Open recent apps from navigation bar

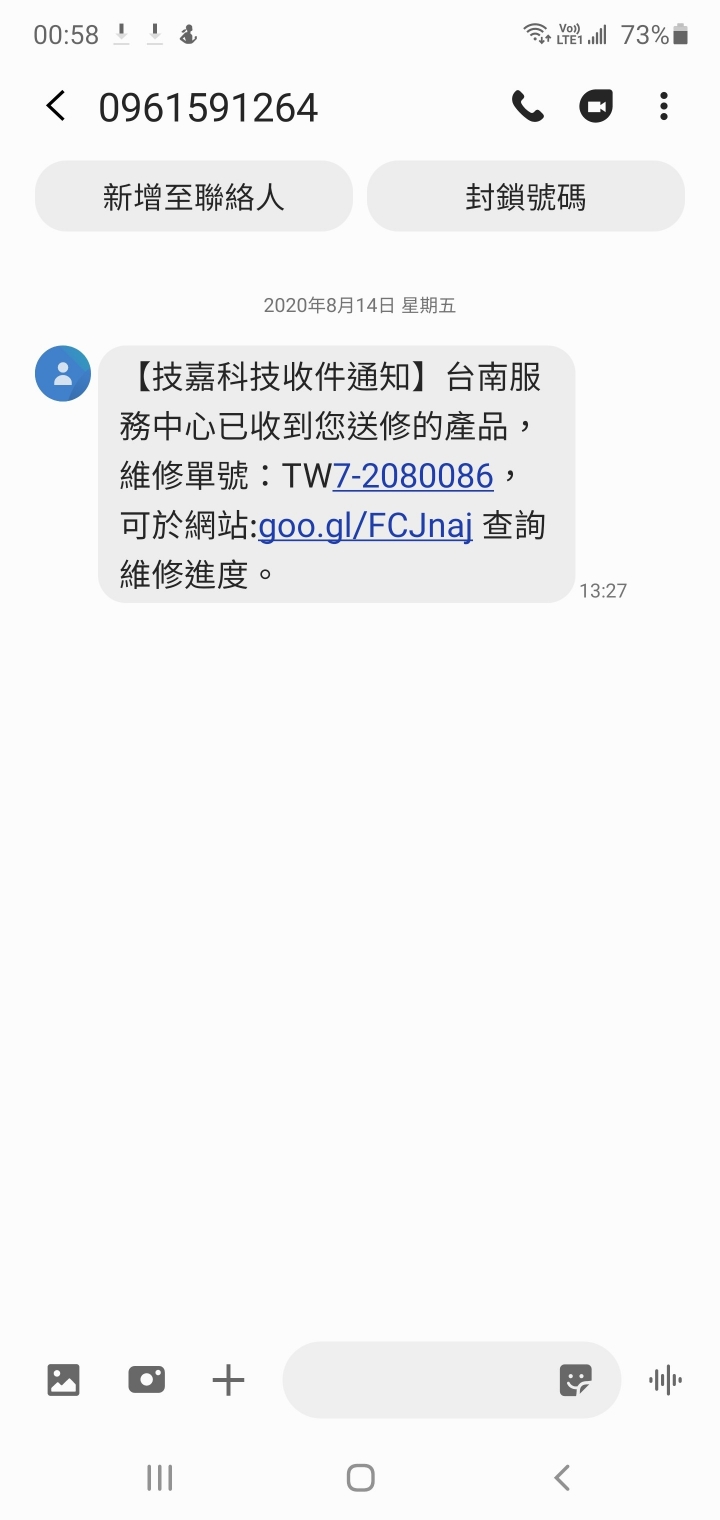click(160, 1477)
